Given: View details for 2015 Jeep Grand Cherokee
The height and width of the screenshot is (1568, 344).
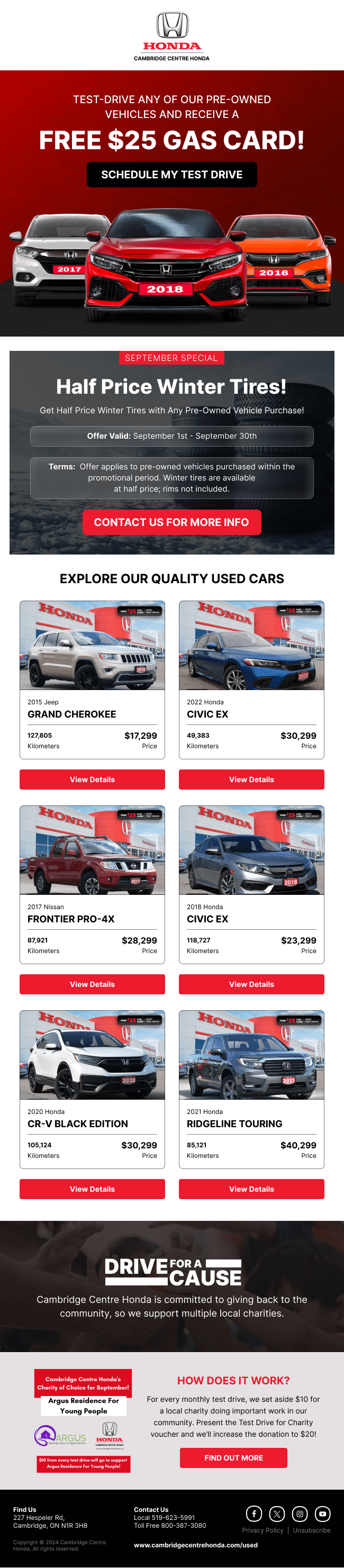Looking at the screenshot, I should pyautogui.click(x=92, y=779).
